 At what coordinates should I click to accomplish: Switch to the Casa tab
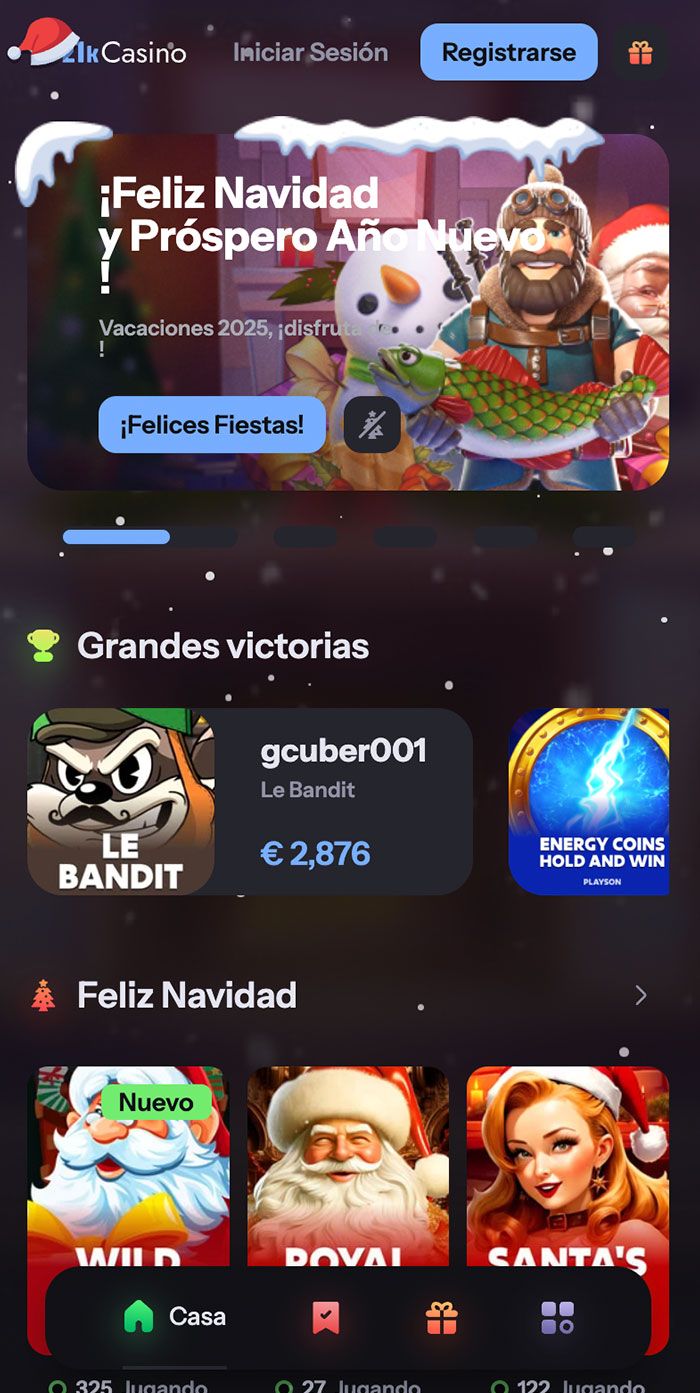[175, 1317]
